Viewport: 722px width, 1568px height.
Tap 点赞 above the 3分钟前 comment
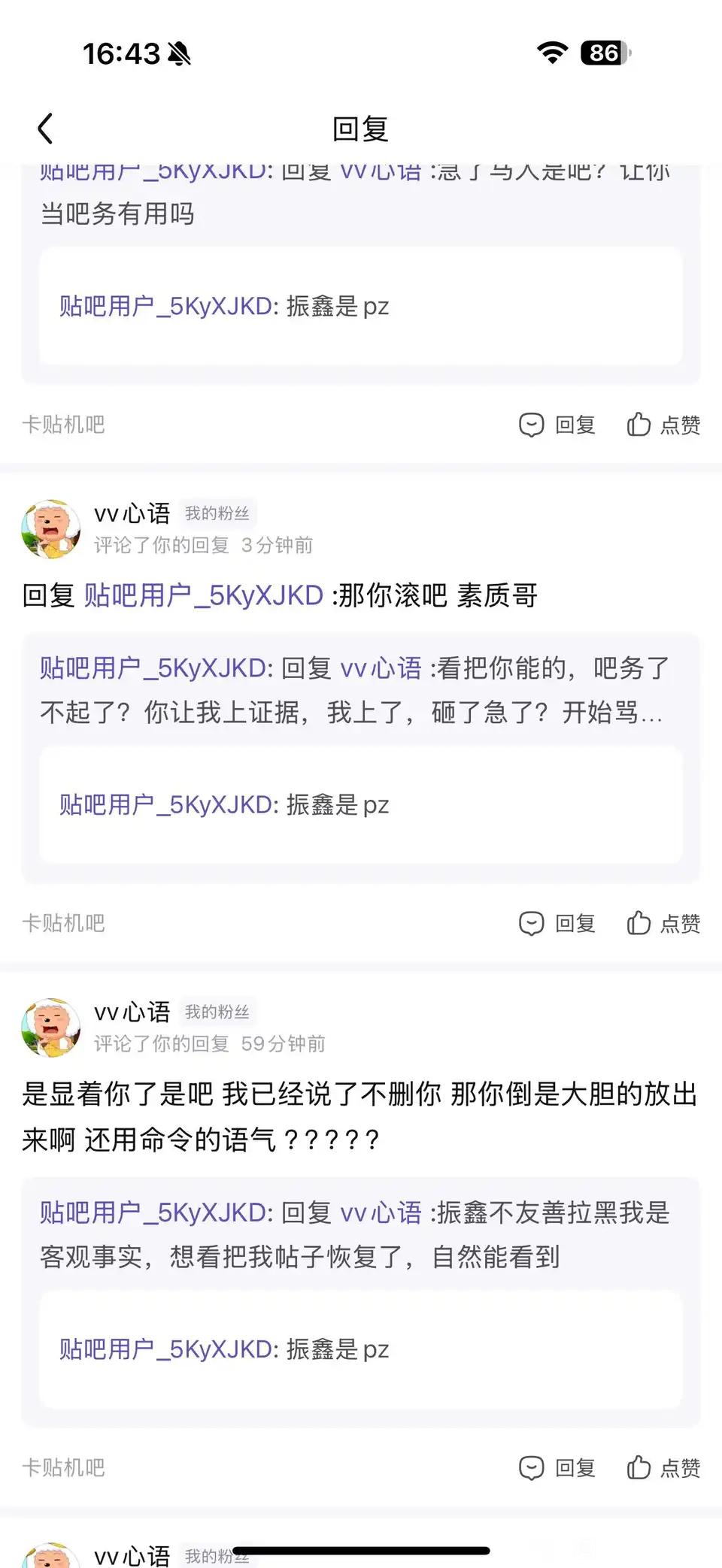[663, 425]
